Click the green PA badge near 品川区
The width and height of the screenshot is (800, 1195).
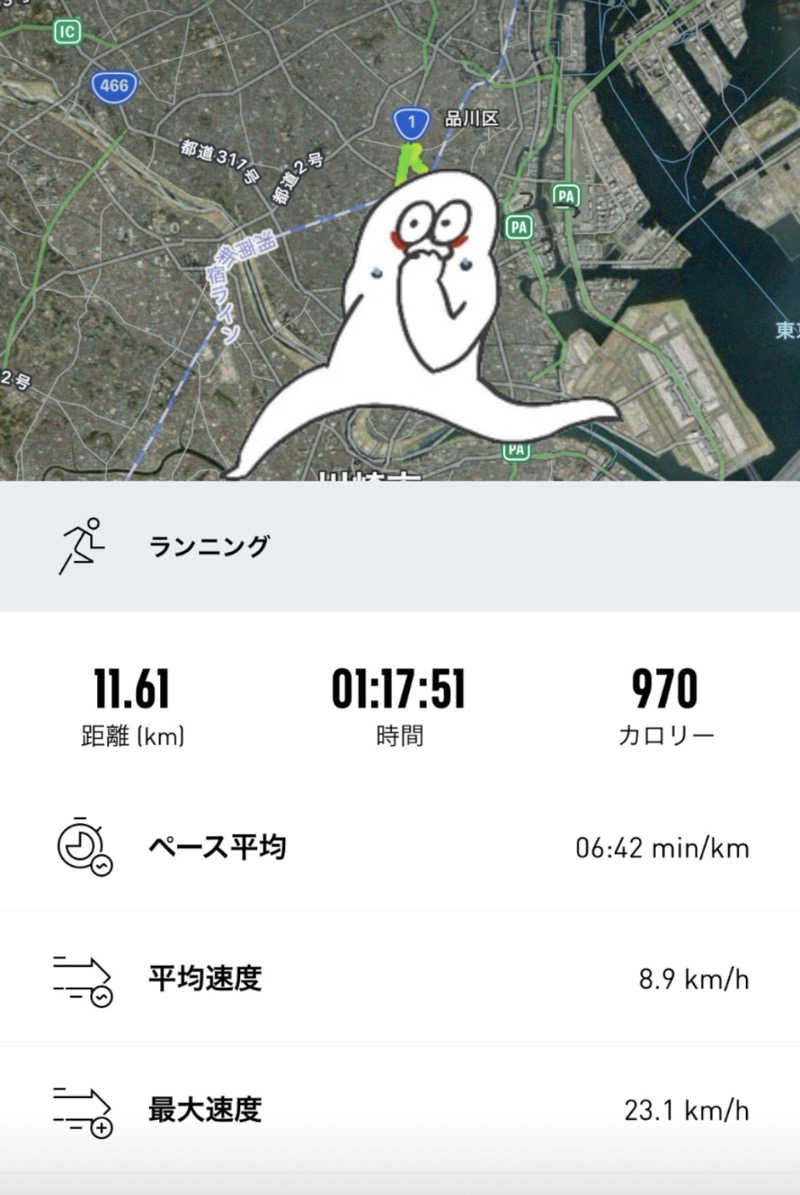pyautogui.click(x=565, y=197)
